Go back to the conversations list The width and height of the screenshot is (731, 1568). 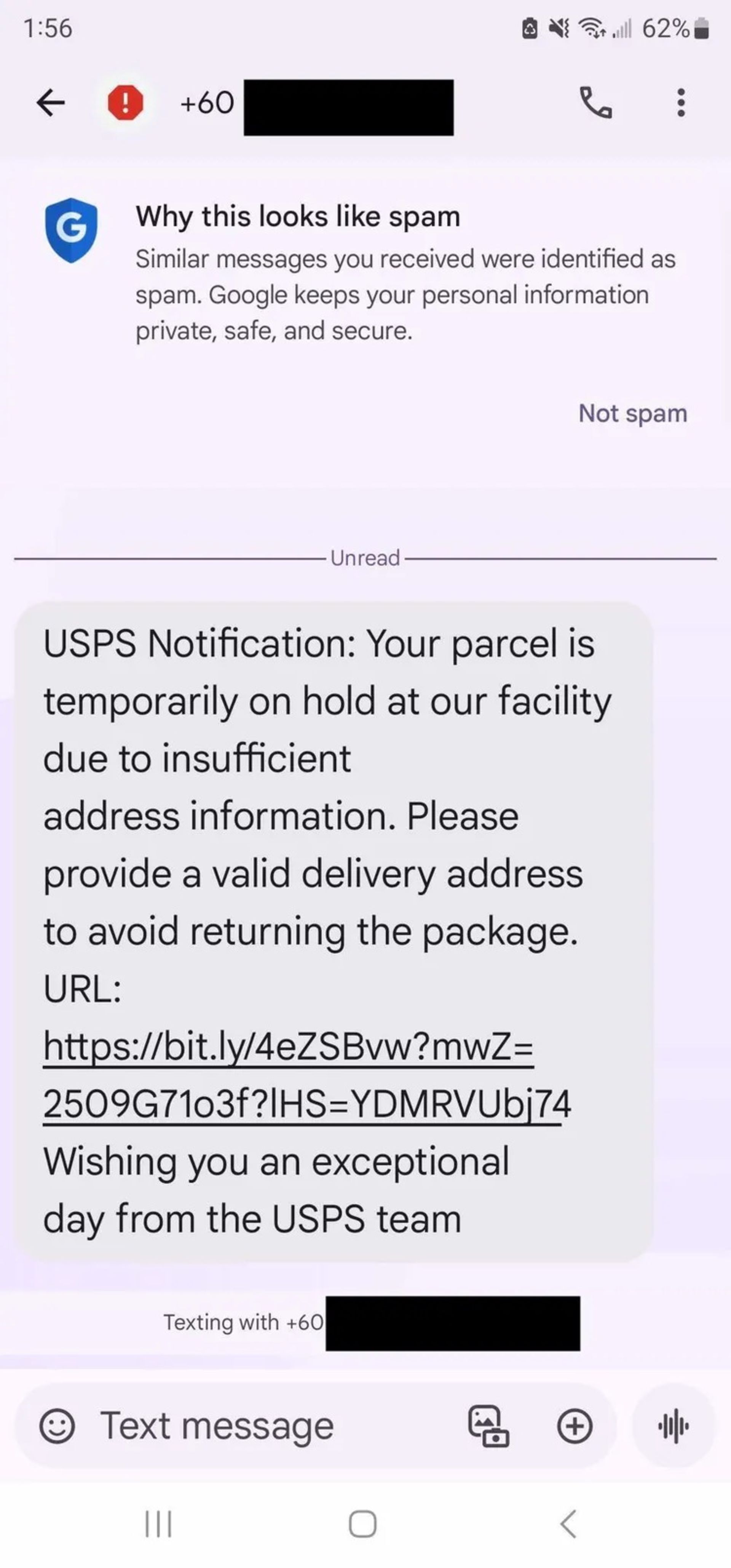pyautogui.click(x=51, y=102)
